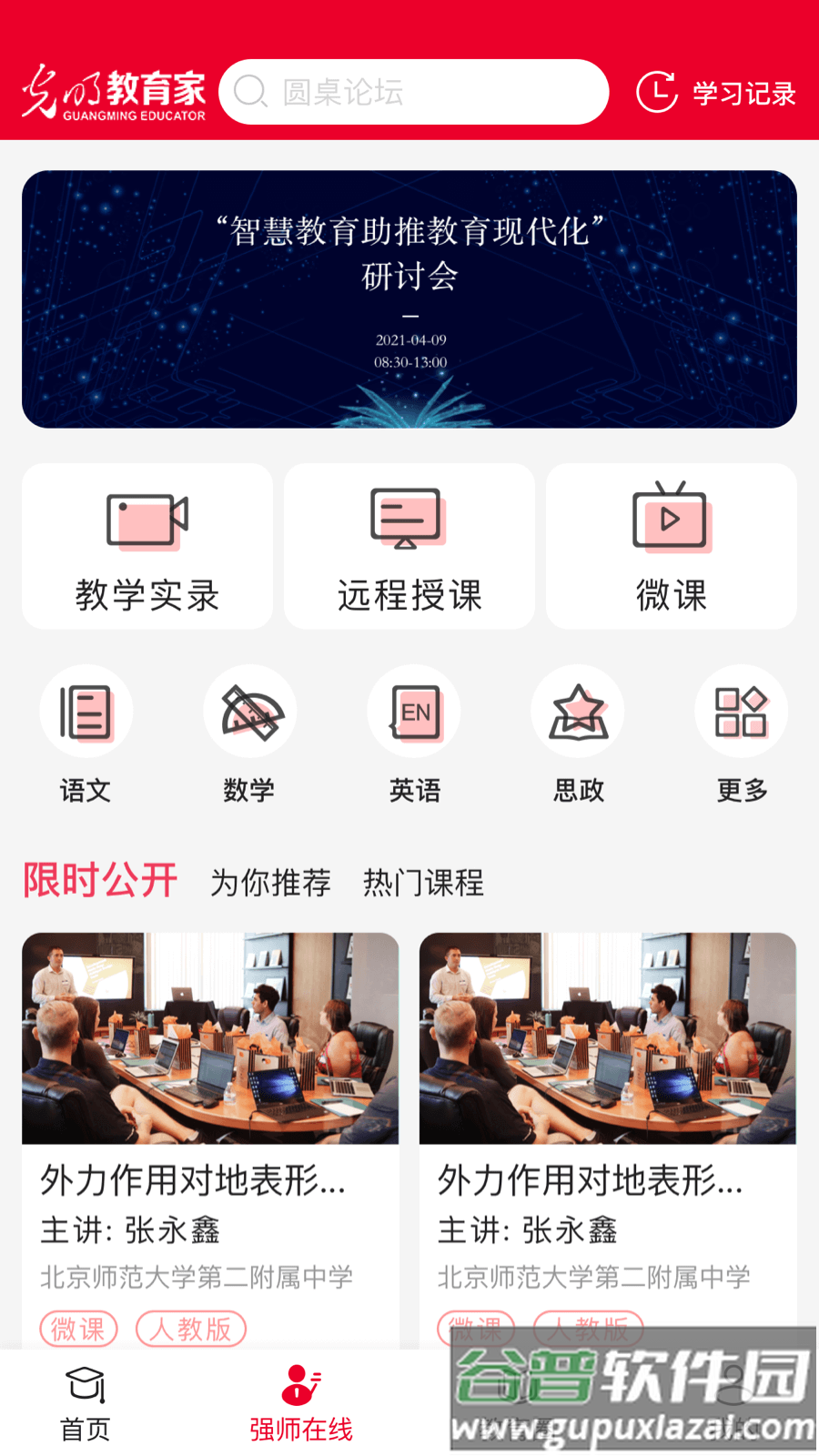Open 远程授课 remote teaching
819x1456 pixels.
(x=409, y=546)
